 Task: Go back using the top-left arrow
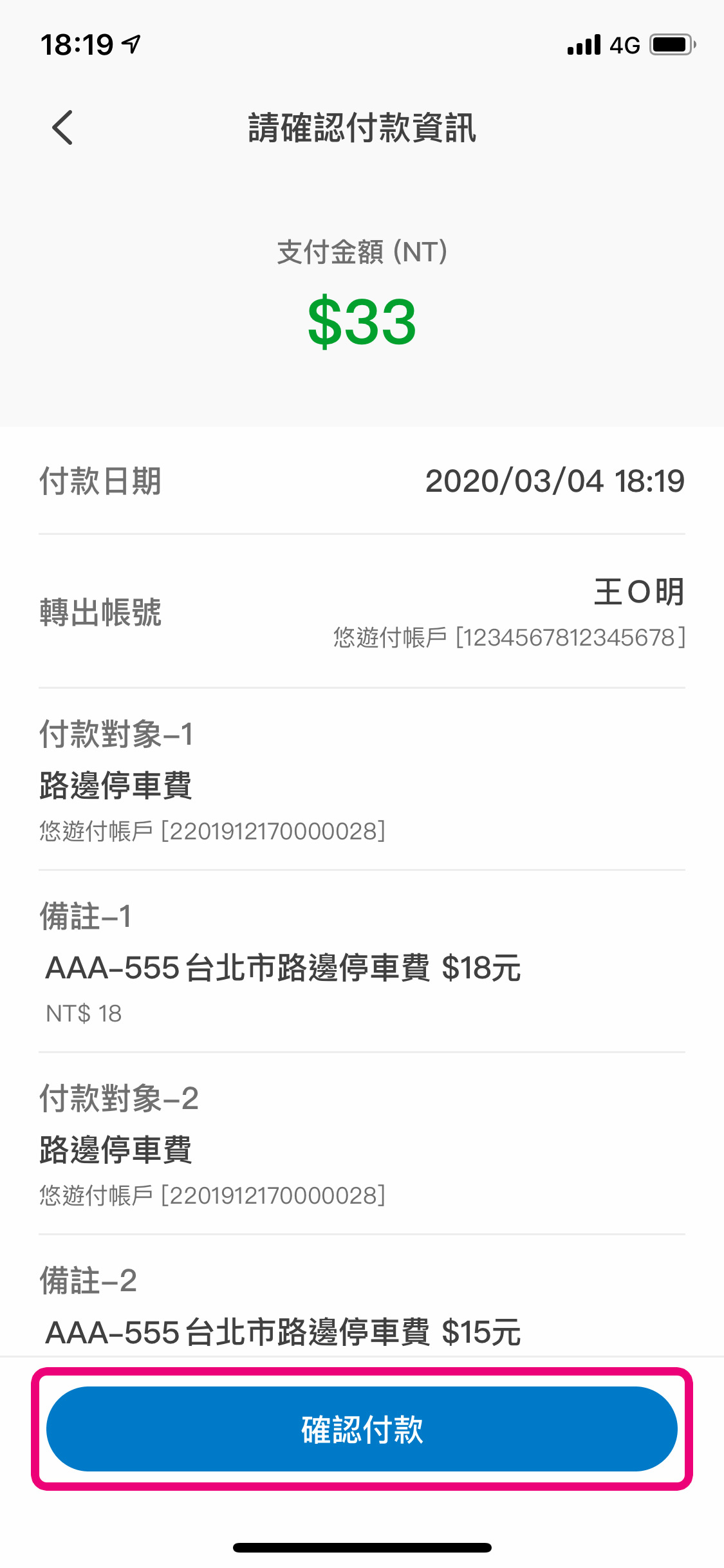[x=62, y=127]
